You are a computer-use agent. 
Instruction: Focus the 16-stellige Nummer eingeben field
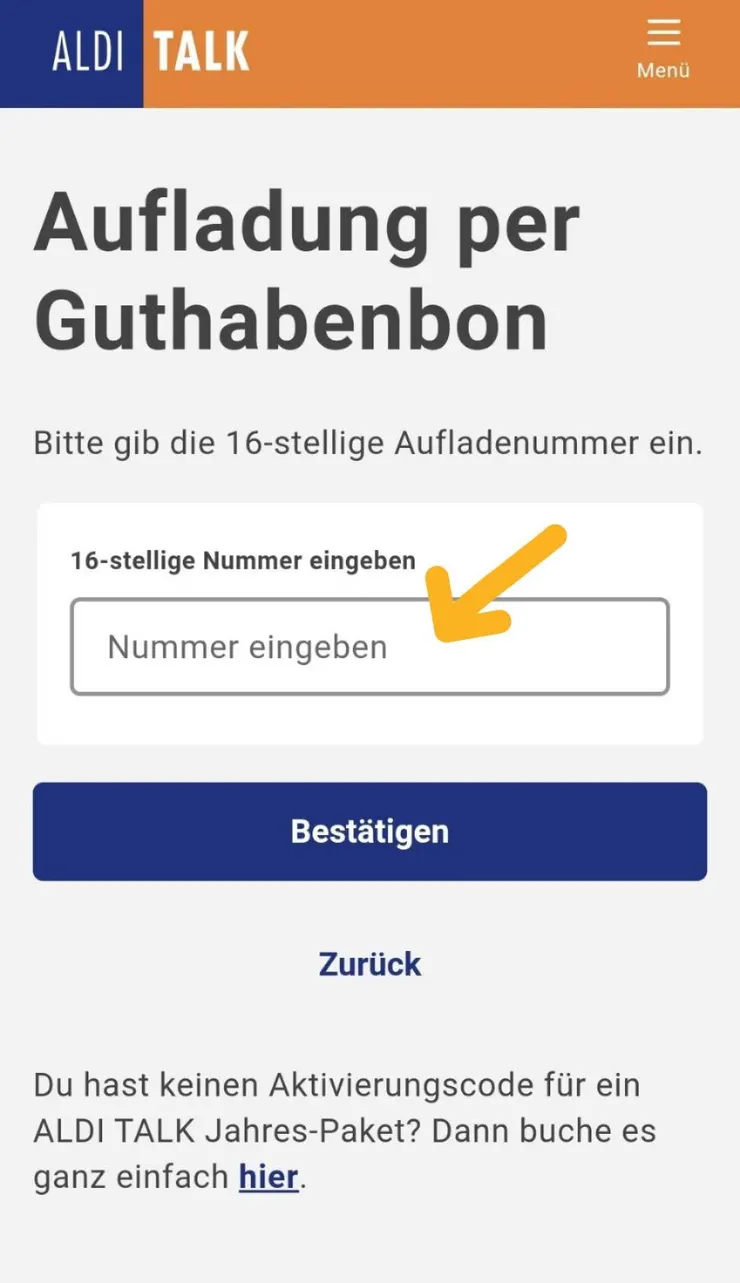(369, 647)
